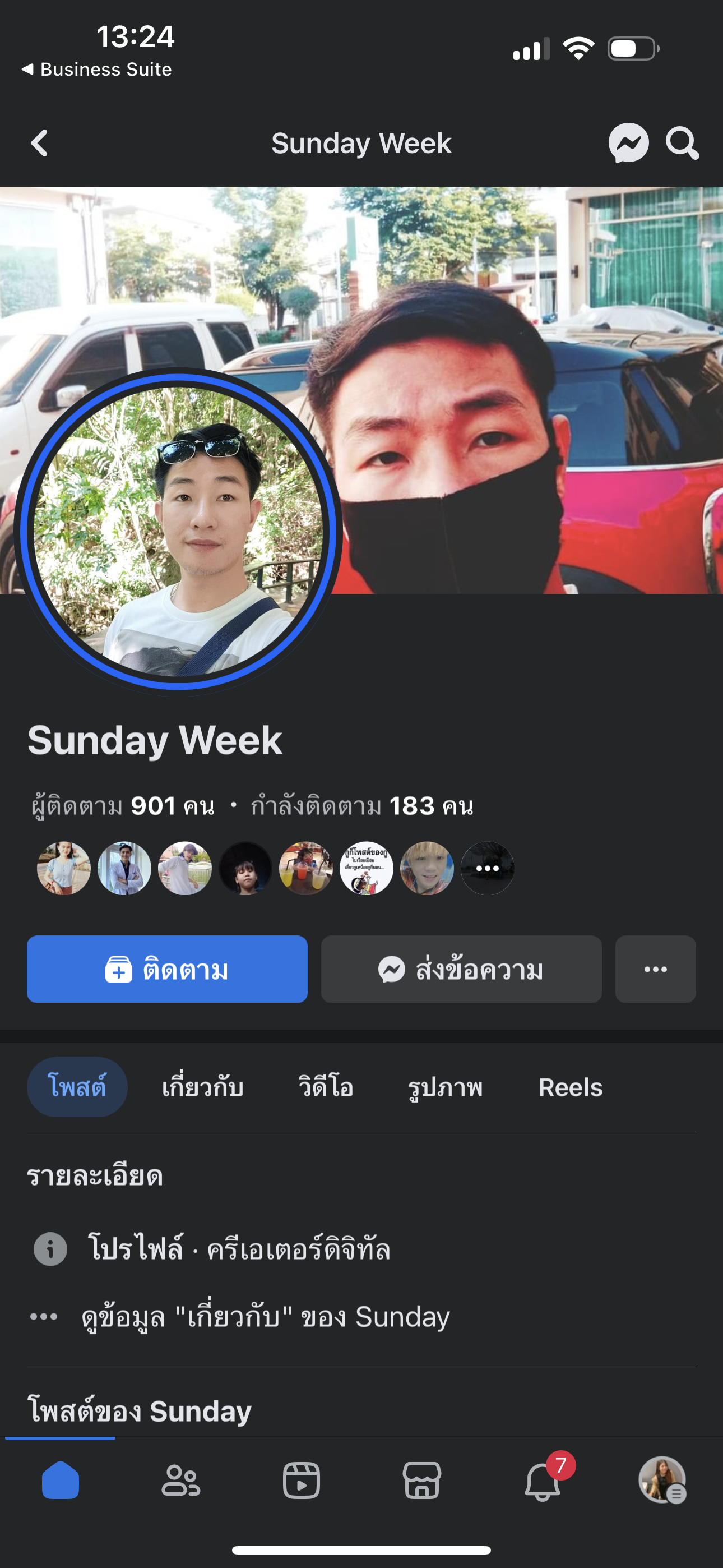Follow Sunday Week with ติดตาม button
Screen dimensions: 723x1568
167,969
